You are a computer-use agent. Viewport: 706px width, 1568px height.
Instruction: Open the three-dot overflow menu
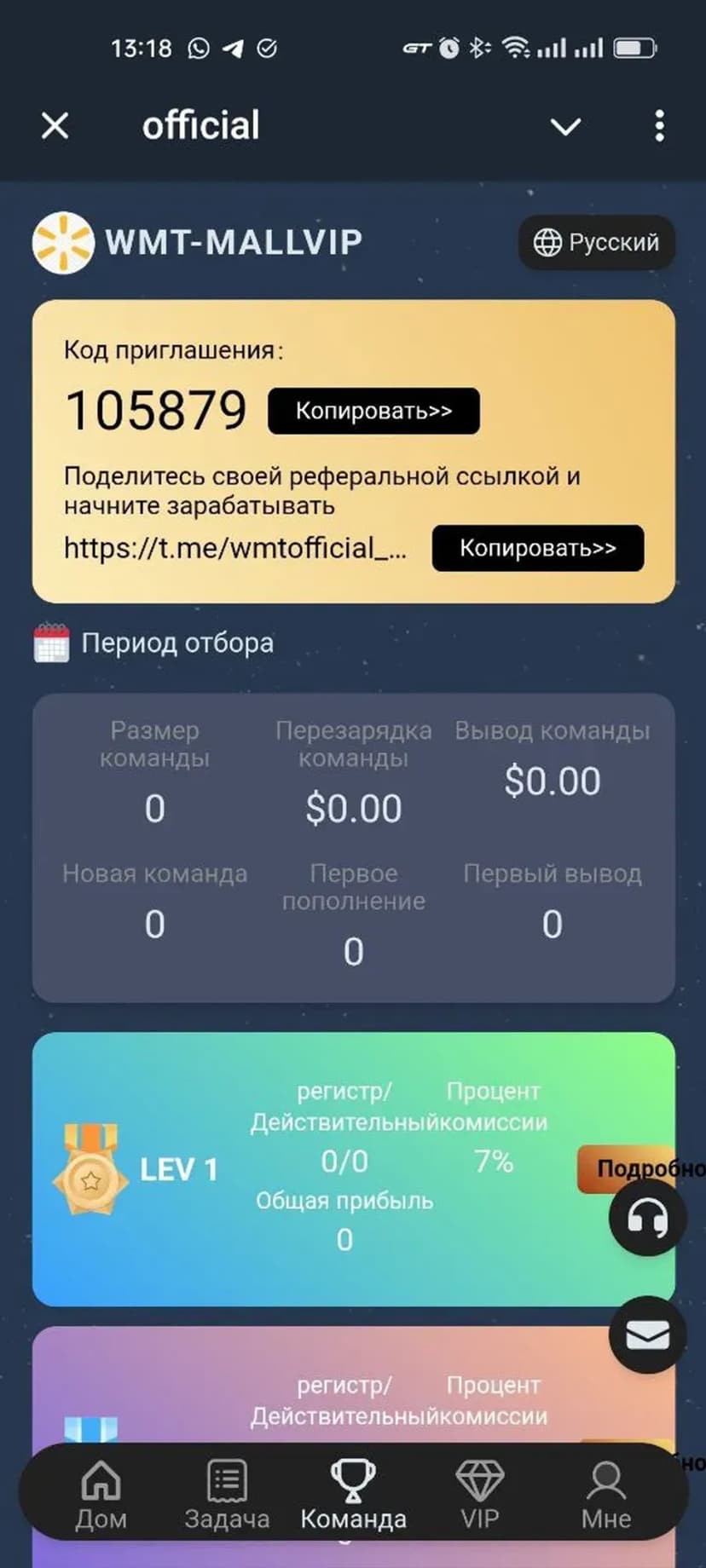point(659,126)
